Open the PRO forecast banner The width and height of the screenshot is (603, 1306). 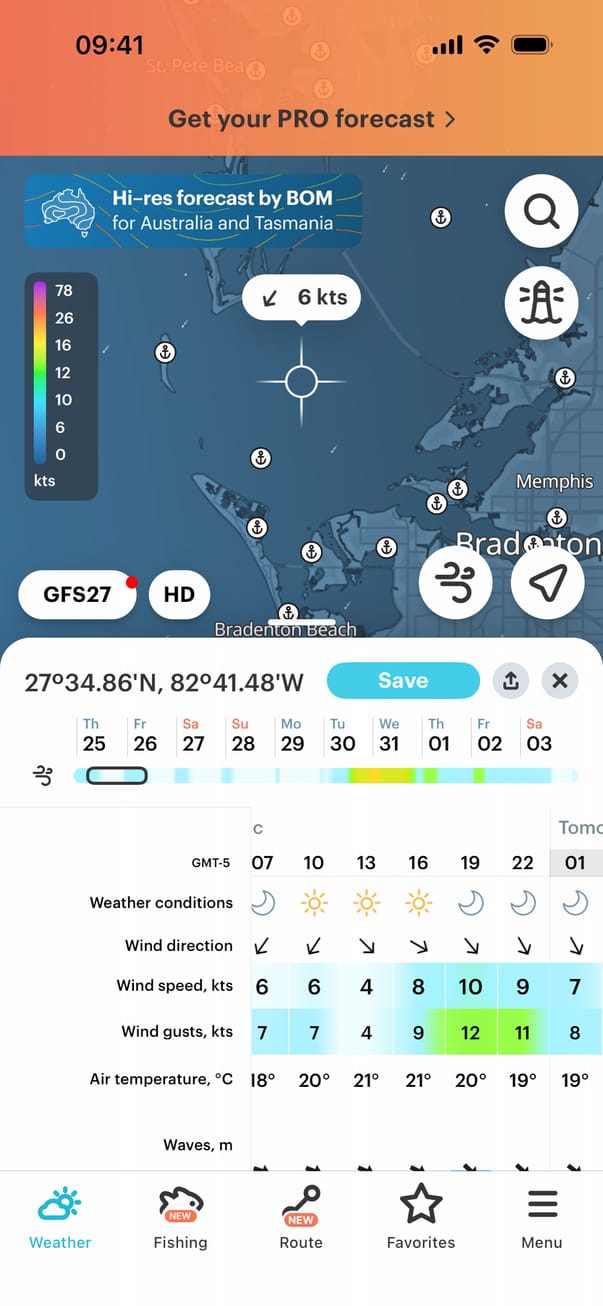[311, 119]
